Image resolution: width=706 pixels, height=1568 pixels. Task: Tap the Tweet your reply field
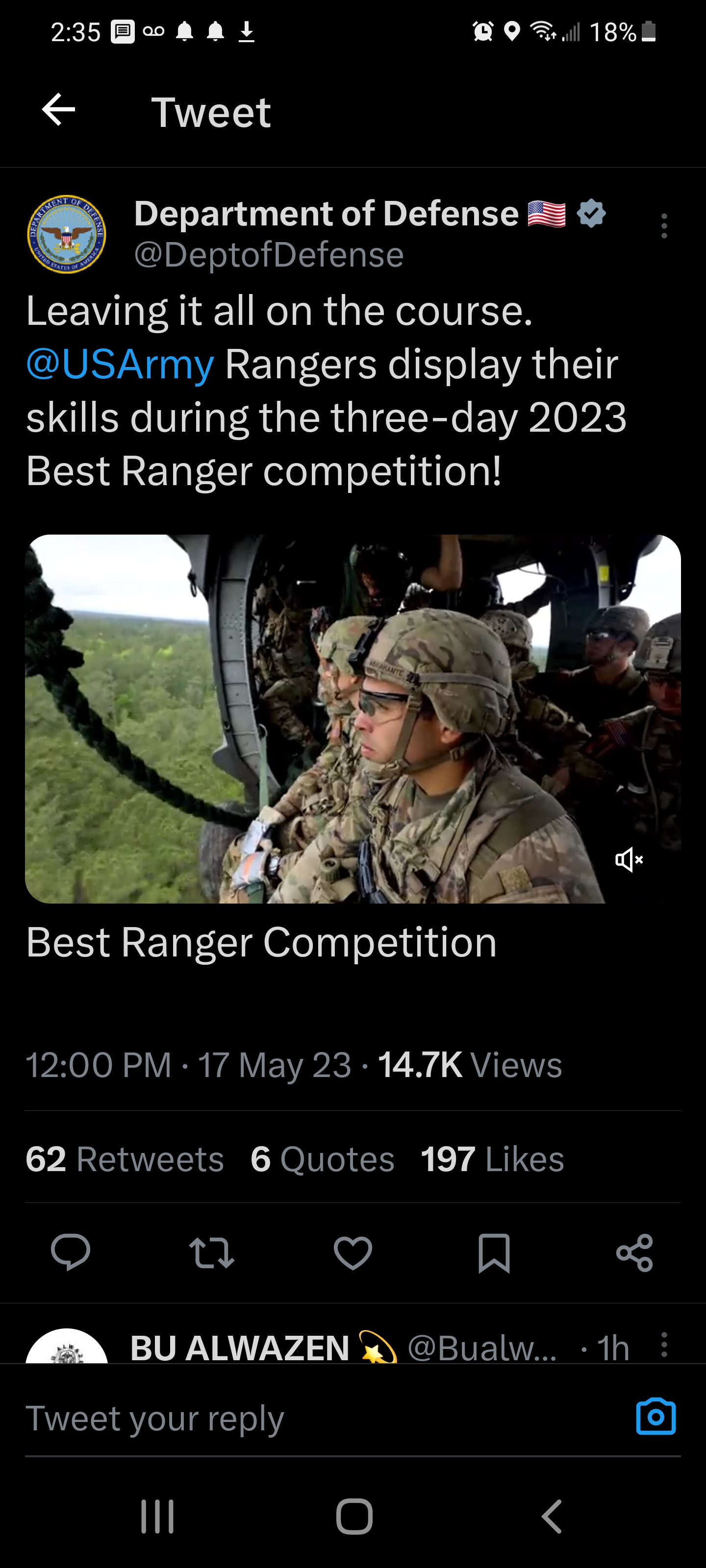tap(304, 1418)
